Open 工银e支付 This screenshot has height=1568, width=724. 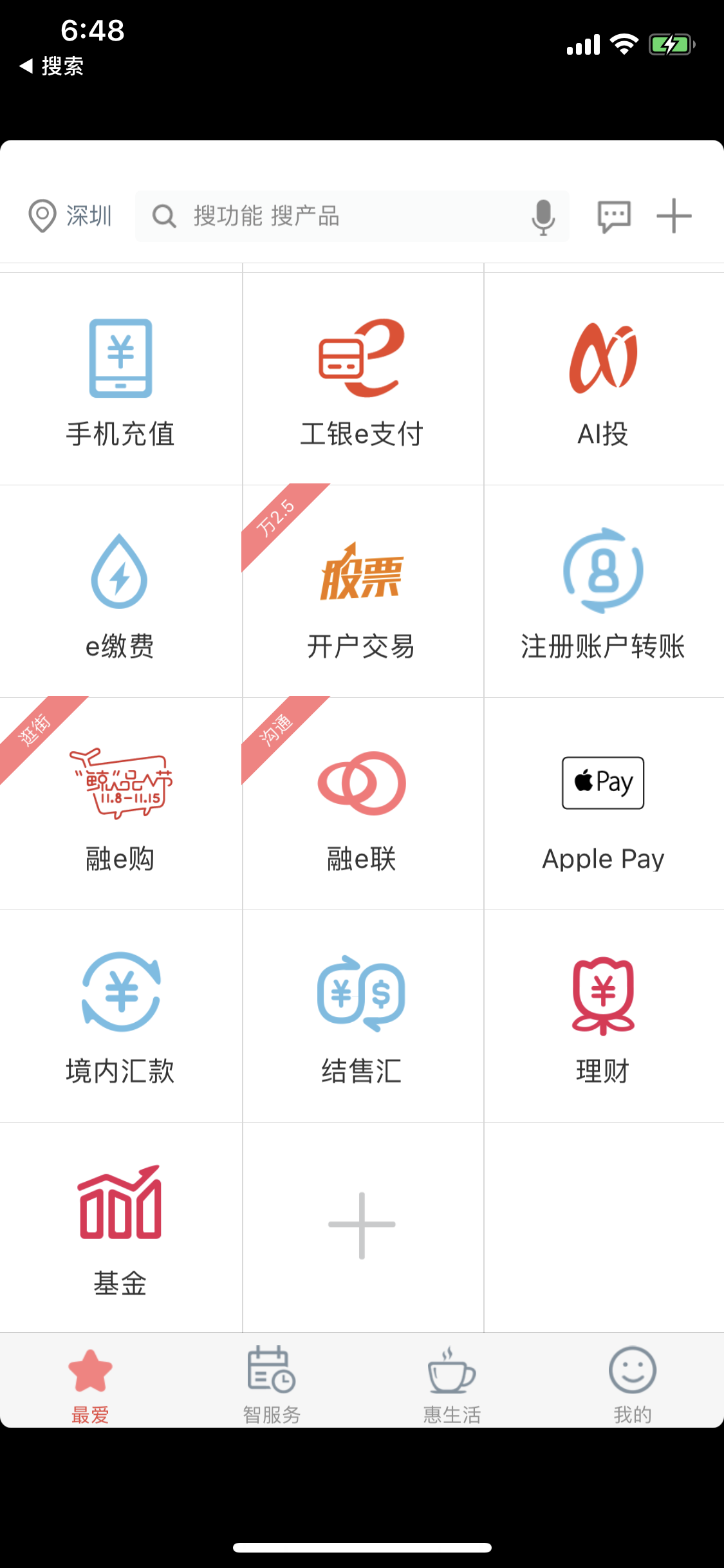(x=362, y=380)
